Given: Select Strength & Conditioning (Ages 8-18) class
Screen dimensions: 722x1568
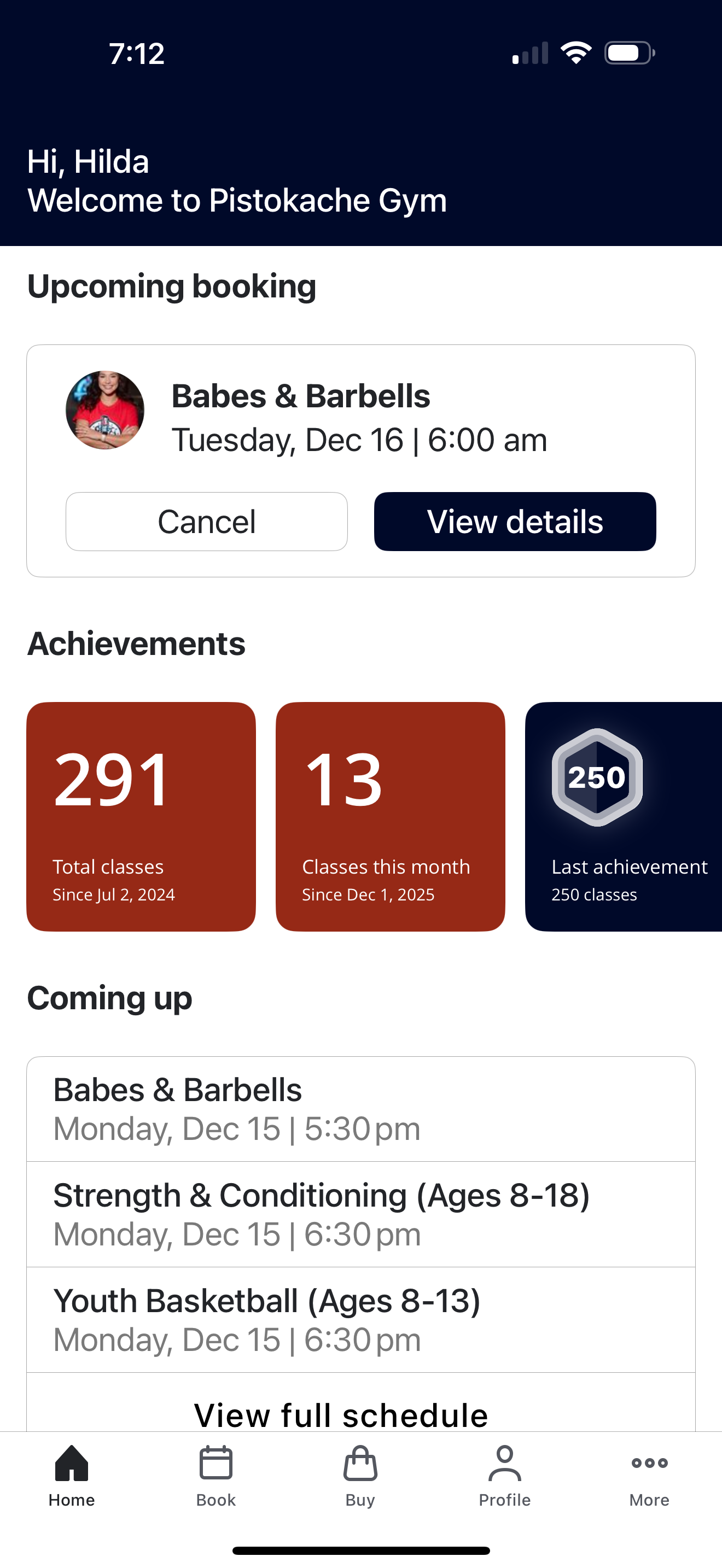Looking at the screenshot, I should (360, 1214).
